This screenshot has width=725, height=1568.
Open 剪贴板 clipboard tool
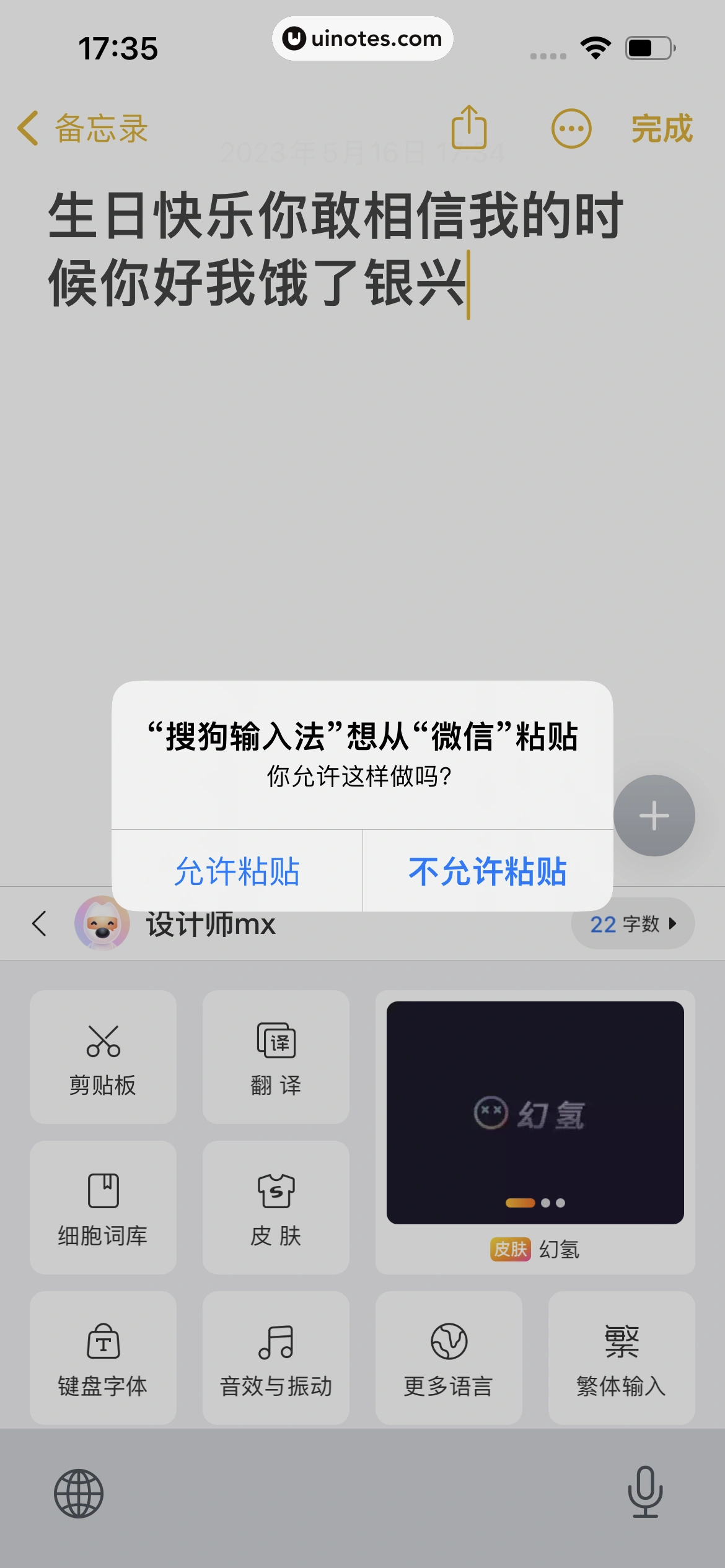pyautogui.click(x=103, y=1057)
